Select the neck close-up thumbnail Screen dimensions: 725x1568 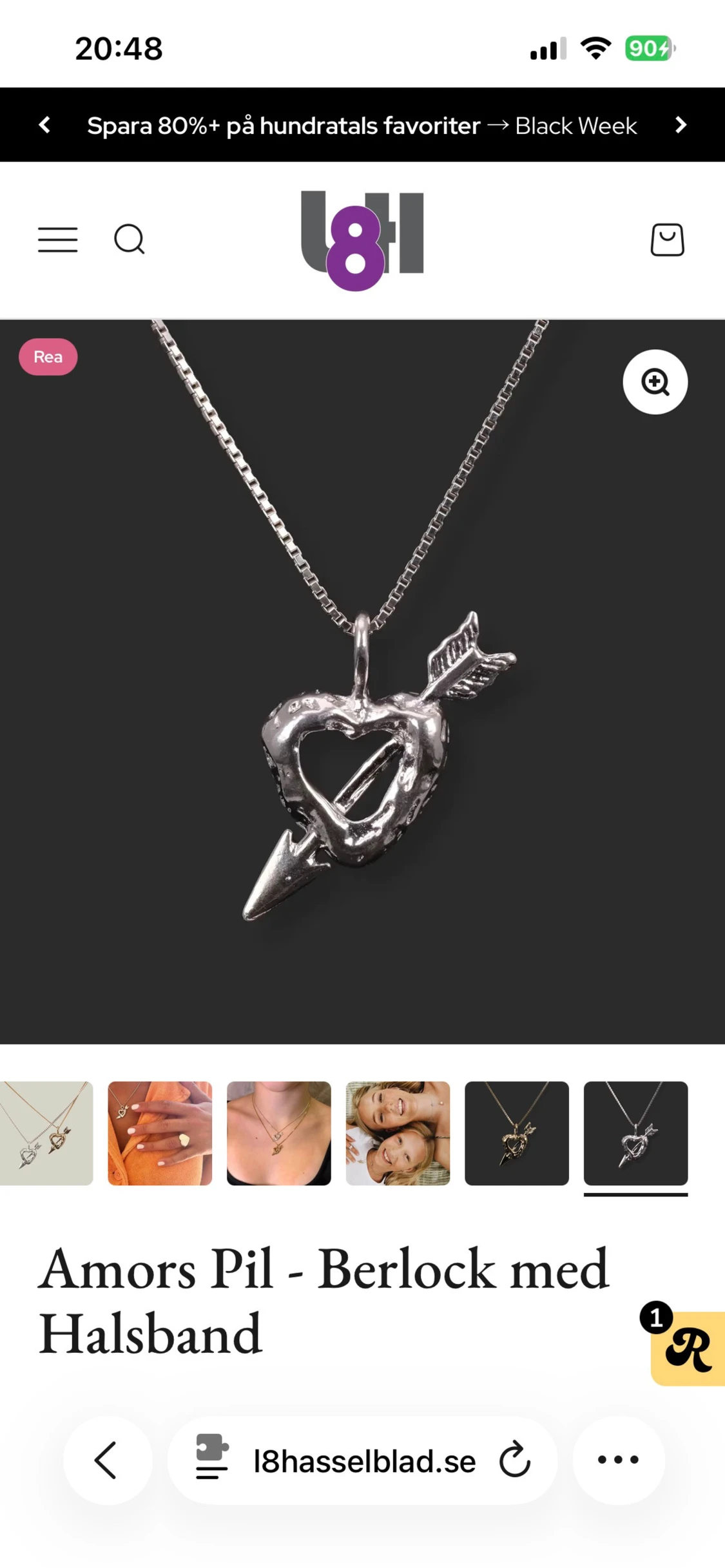click(278, 1133)
